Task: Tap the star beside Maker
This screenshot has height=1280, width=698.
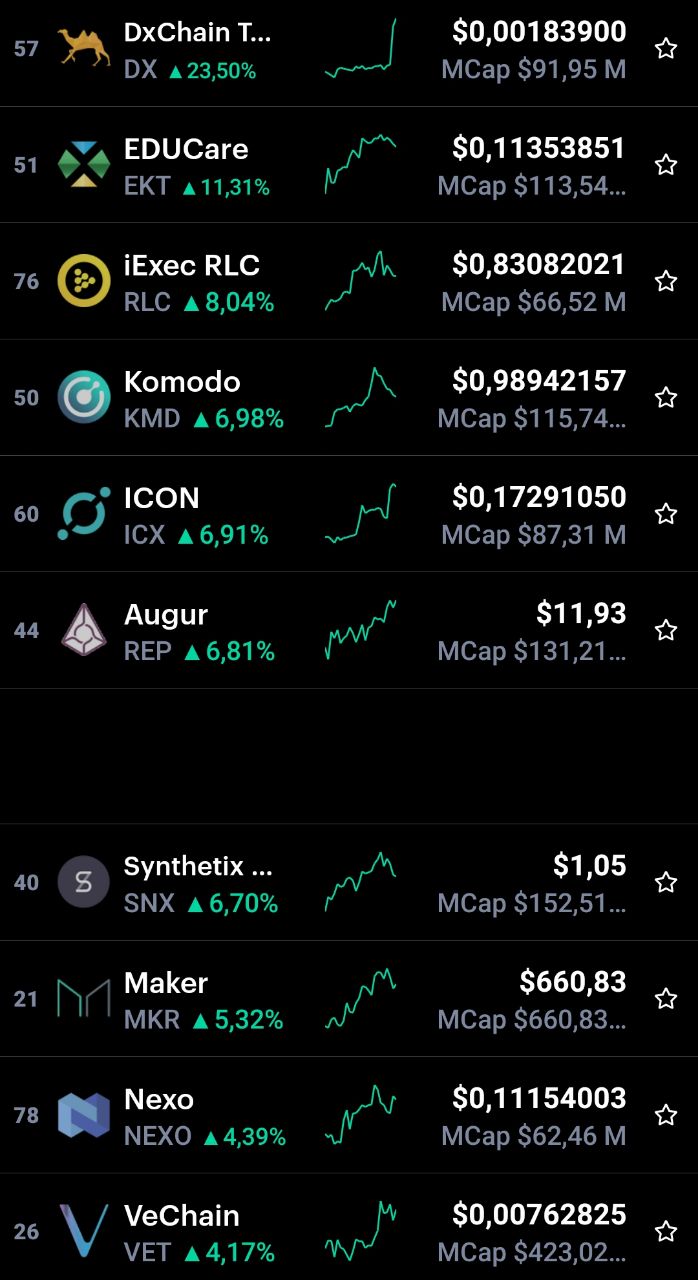Action: click(x=666, y=998)
